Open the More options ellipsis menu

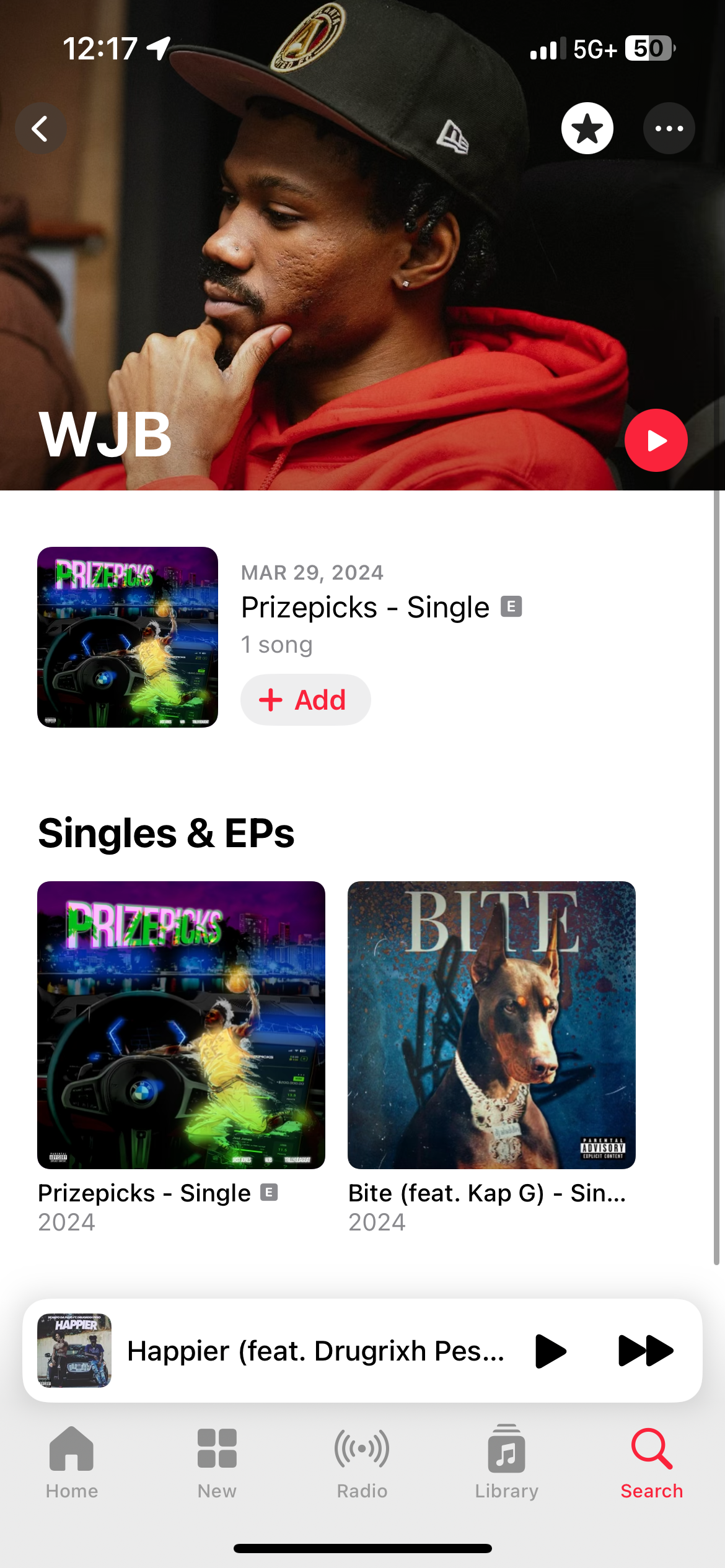point(669,128)
